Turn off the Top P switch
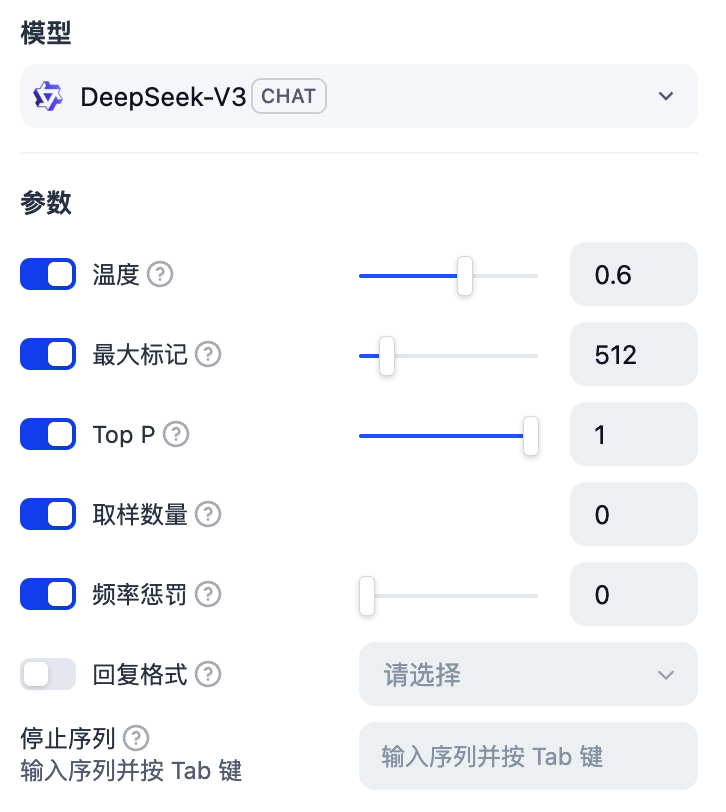Screen dimensions: 726x812 [x=48, y=434]
